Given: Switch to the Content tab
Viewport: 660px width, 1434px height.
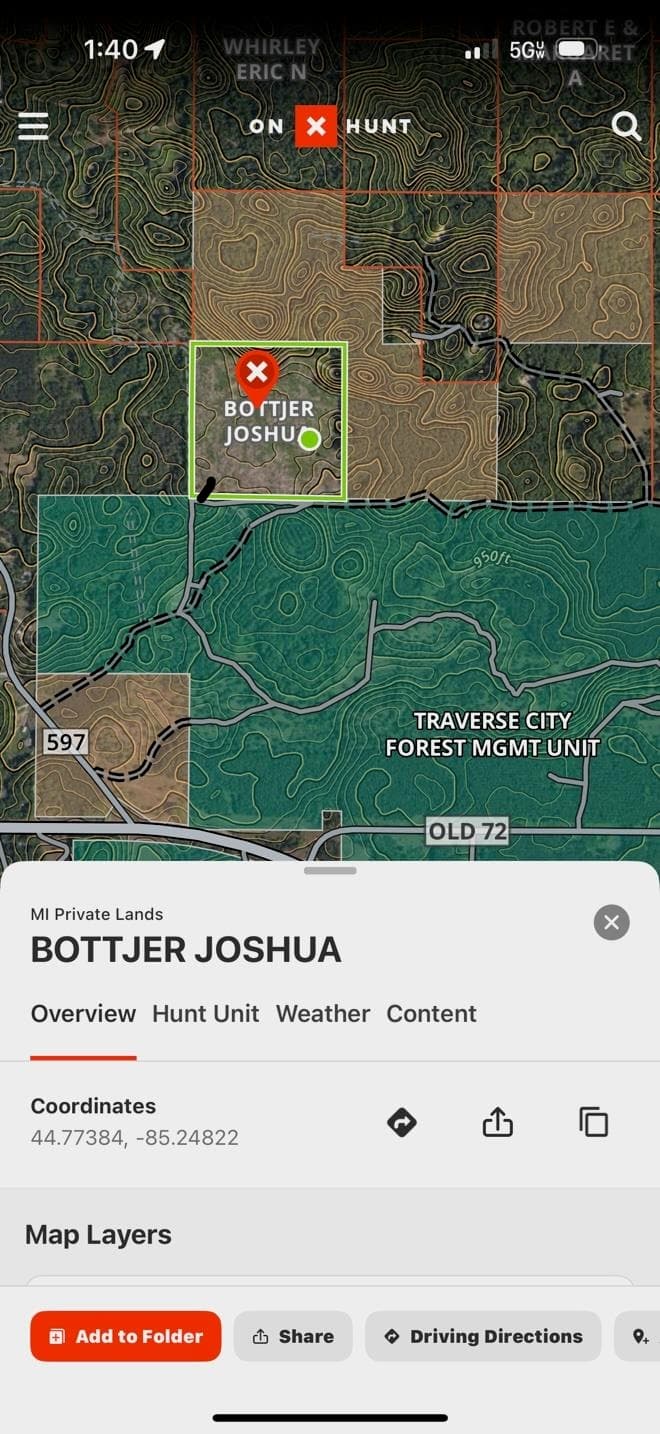Looking at the screenshot, I should 431,1013.
